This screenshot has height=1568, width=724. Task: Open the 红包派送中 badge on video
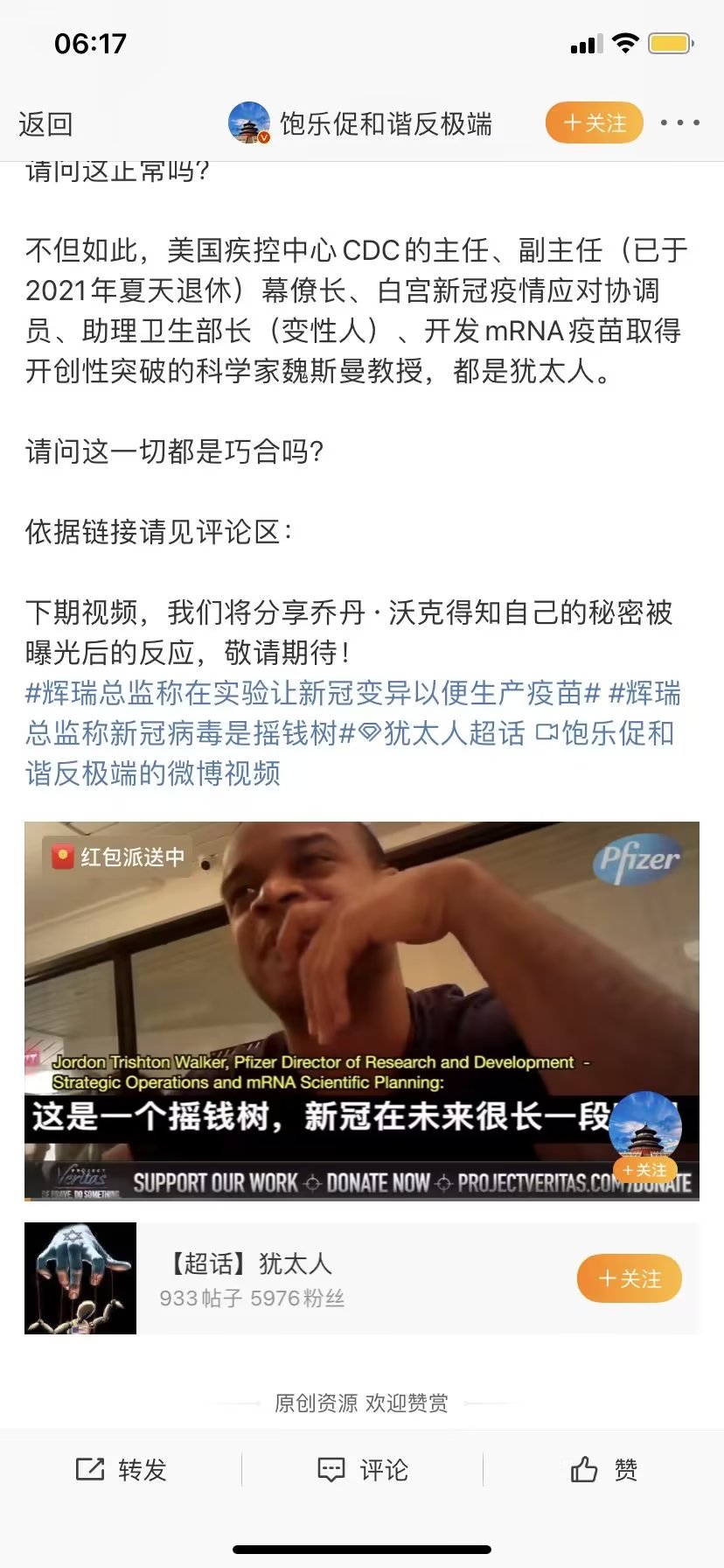pyautogui.click(x=118, y=857)
